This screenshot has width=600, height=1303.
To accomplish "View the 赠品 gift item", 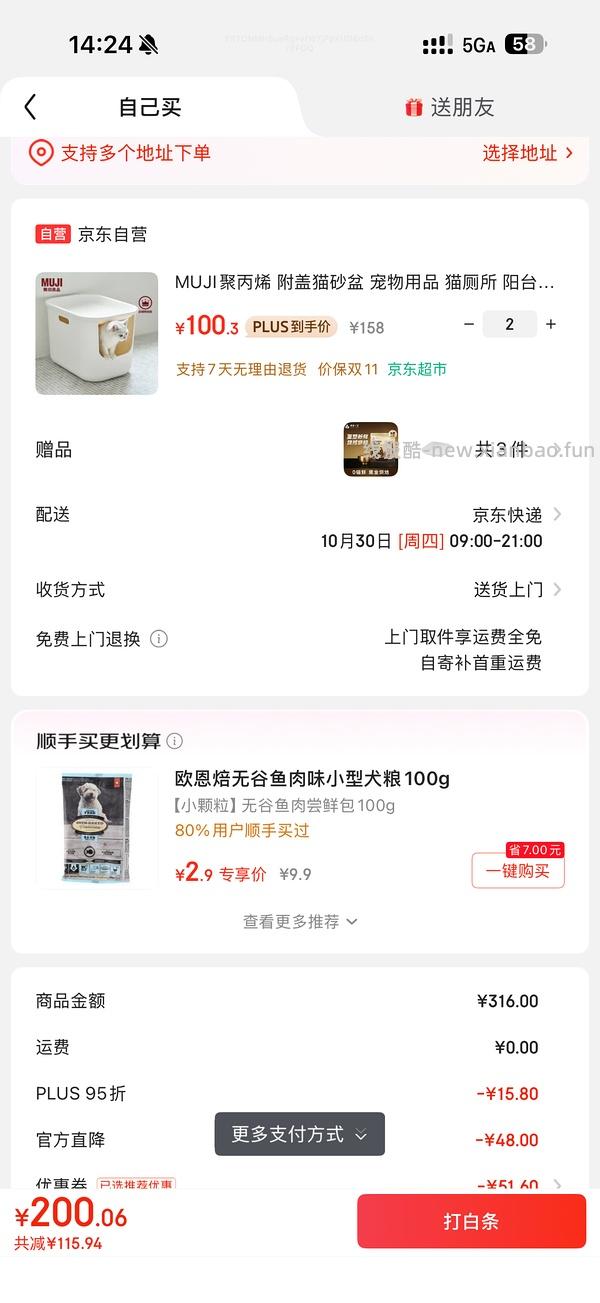I will 370,449.
